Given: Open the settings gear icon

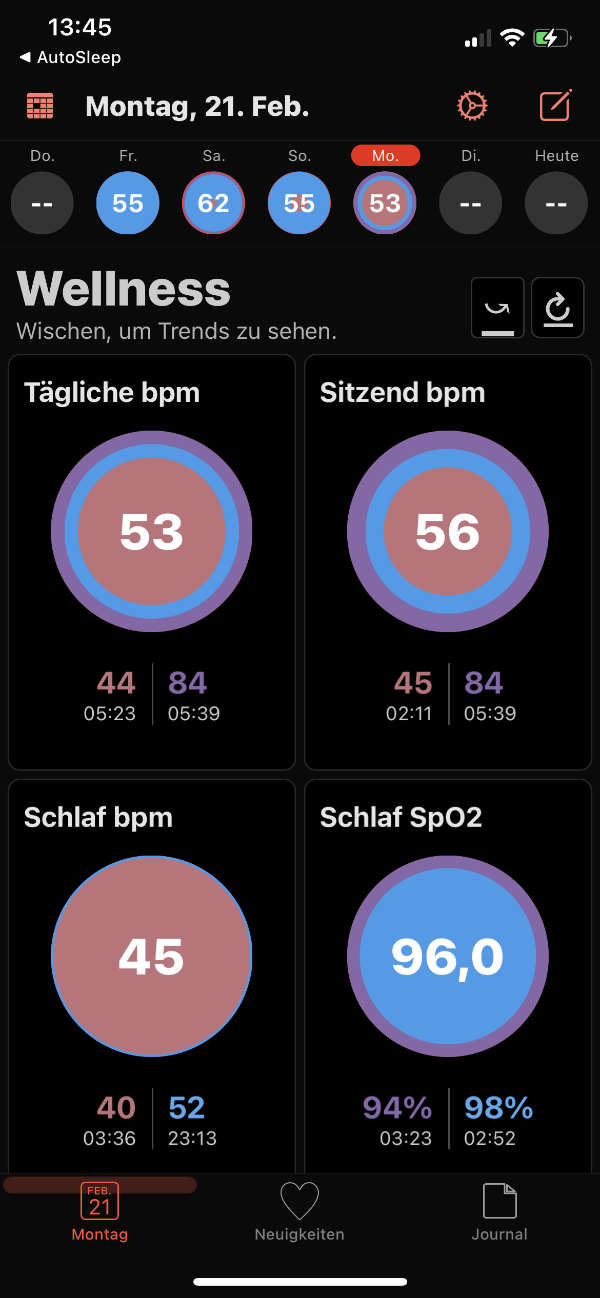Looking at the screenshot, I should click(x=471, y=106).
